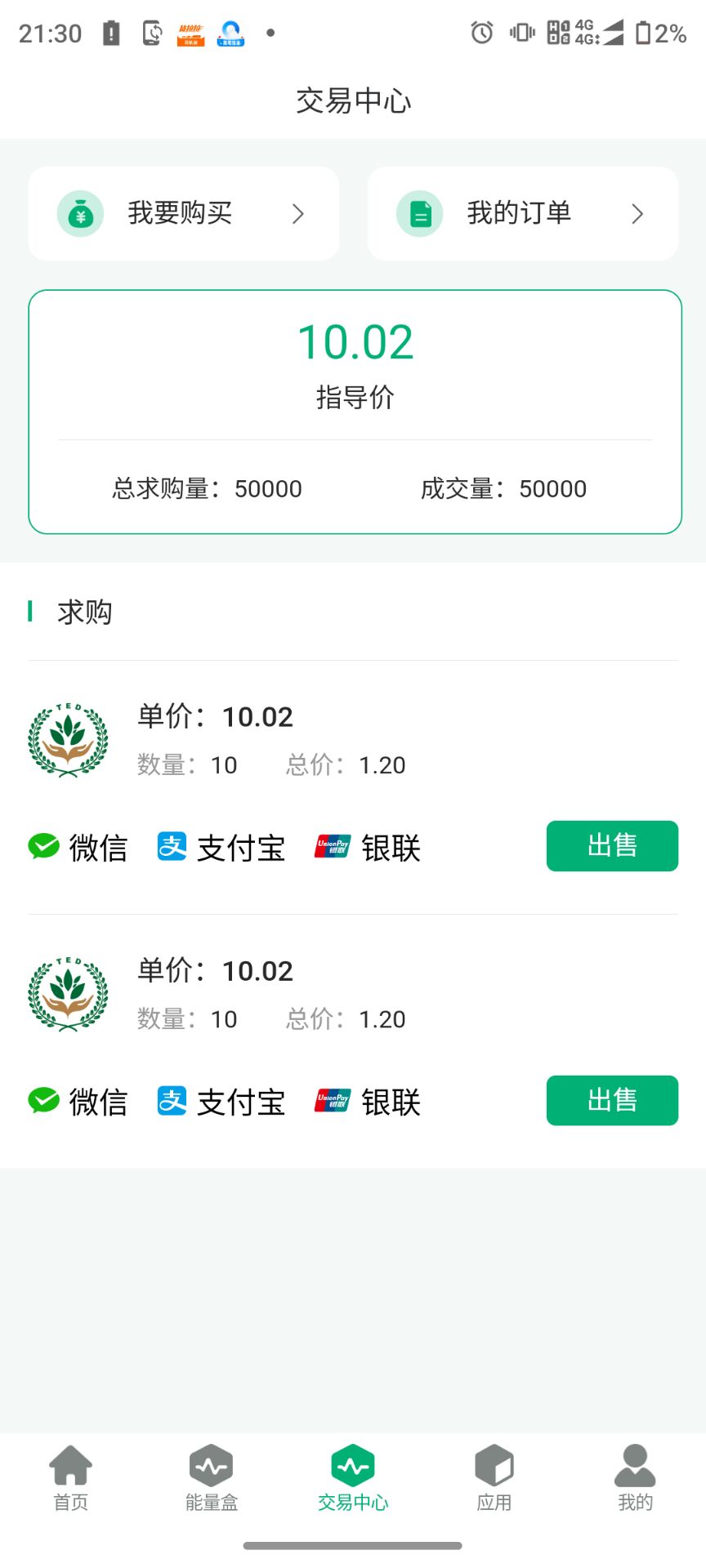
Task: Select the 交易中心 tab
Action: click(353, 1478)
